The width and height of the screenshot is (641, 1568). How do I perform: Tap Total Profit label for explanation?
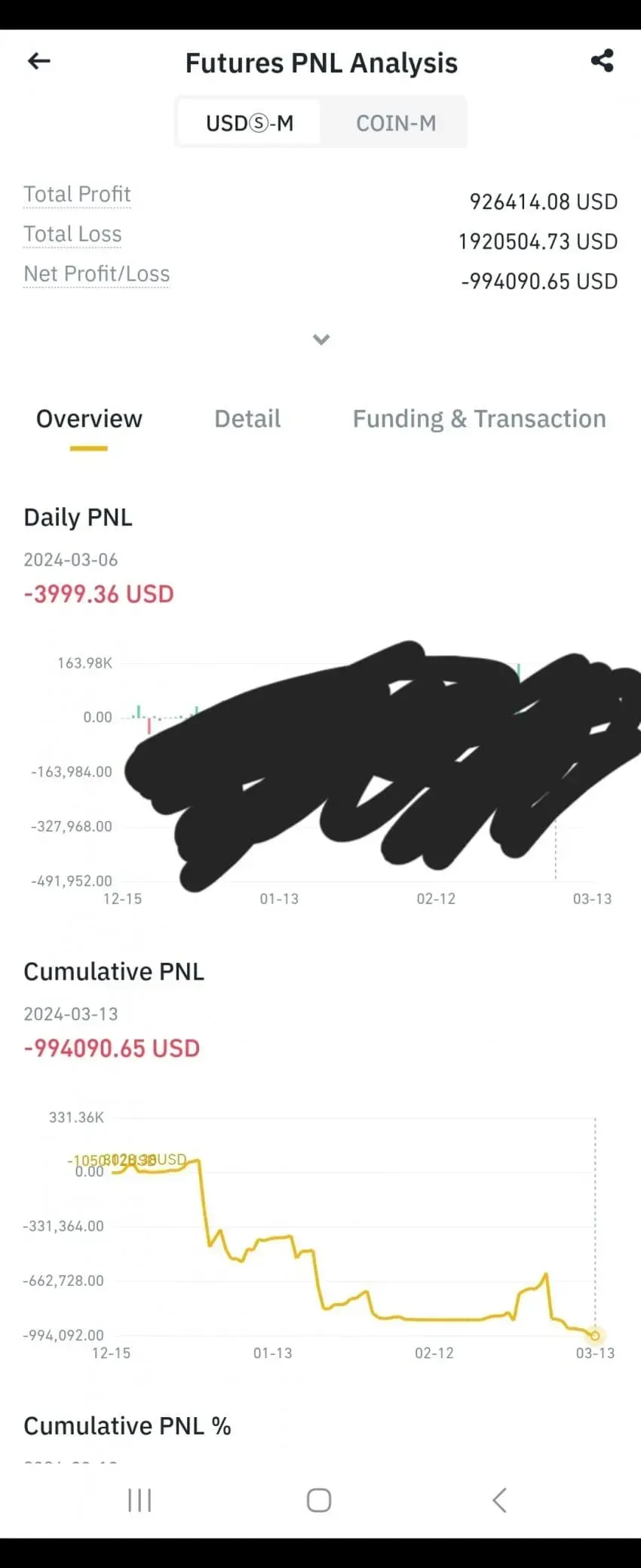pos(77,195)
